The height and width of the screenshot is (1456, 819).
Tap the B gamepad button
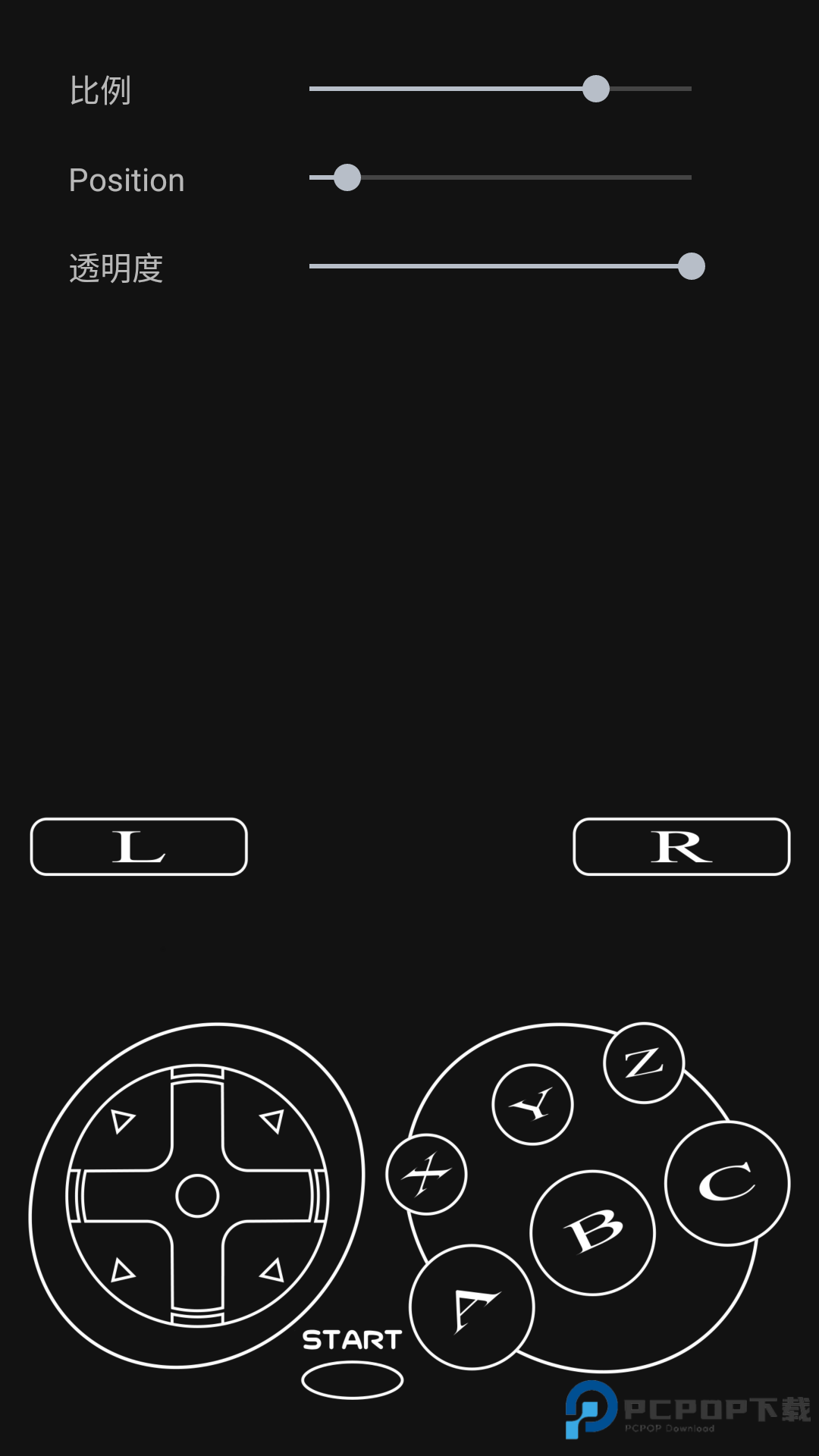tap(592, 1232)
